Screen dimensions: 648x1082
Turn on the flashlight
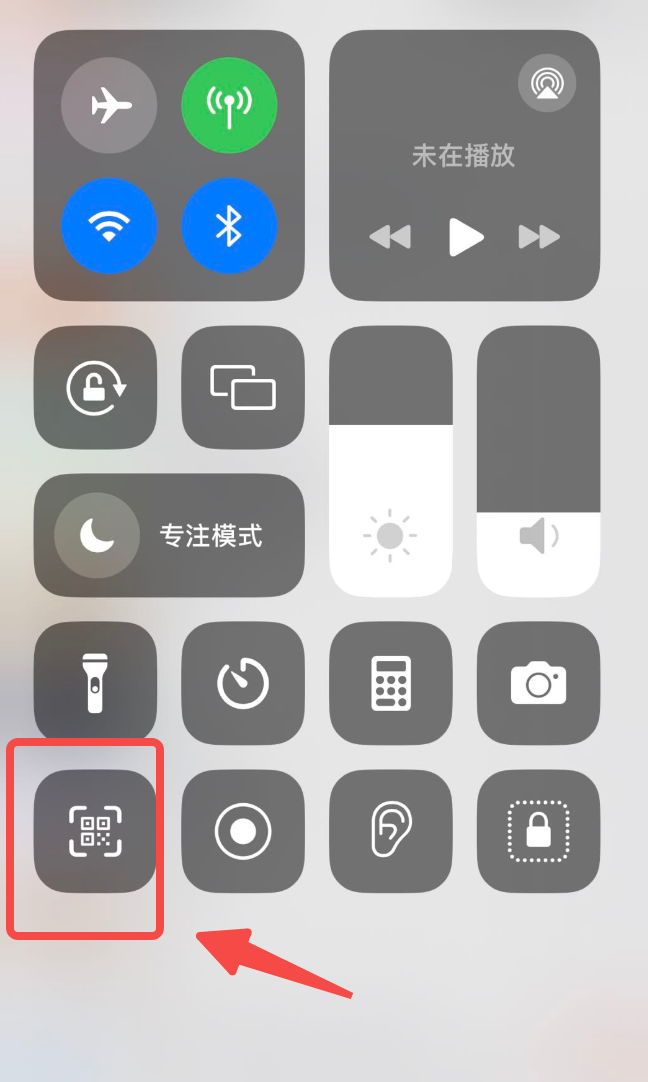[96, 683]
